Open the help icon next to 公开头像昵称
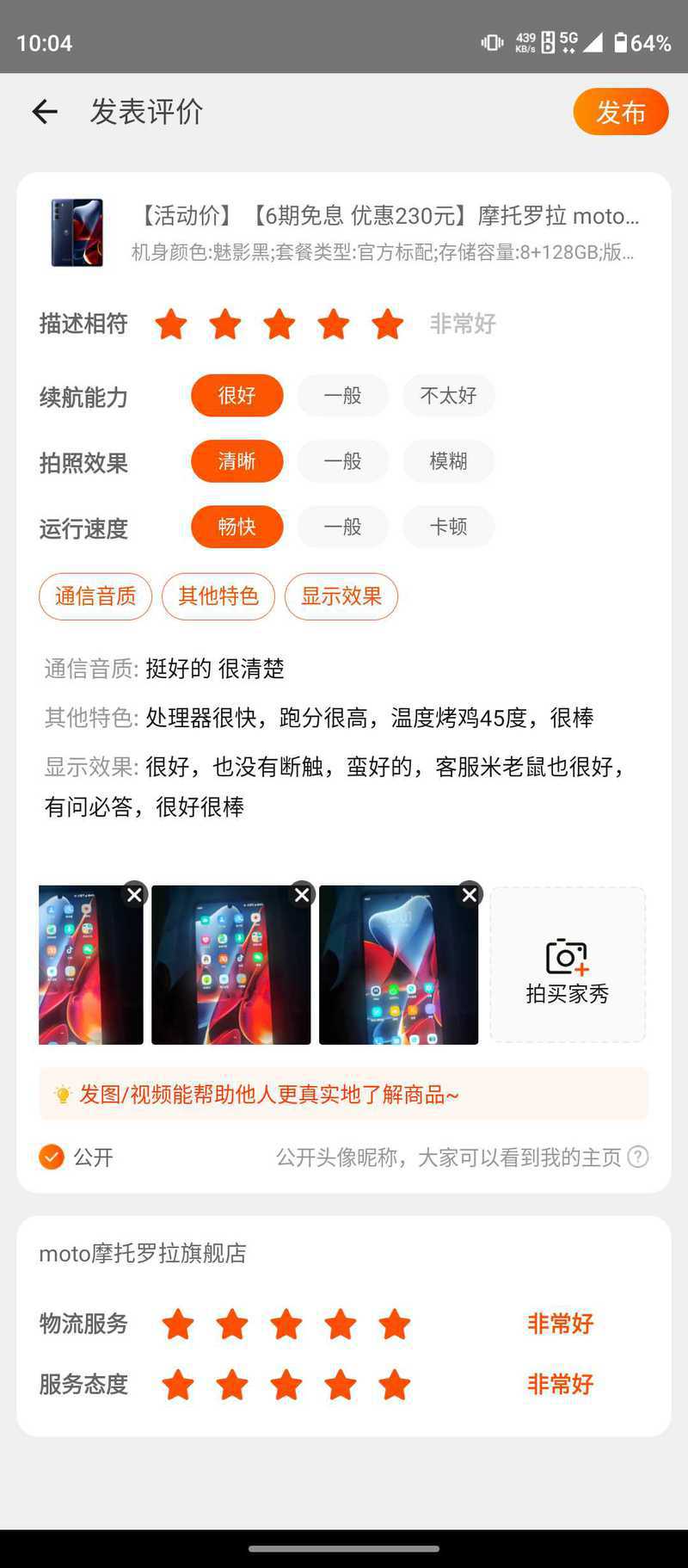This screenshot has height=1568, width=688. pos(638,1157)
